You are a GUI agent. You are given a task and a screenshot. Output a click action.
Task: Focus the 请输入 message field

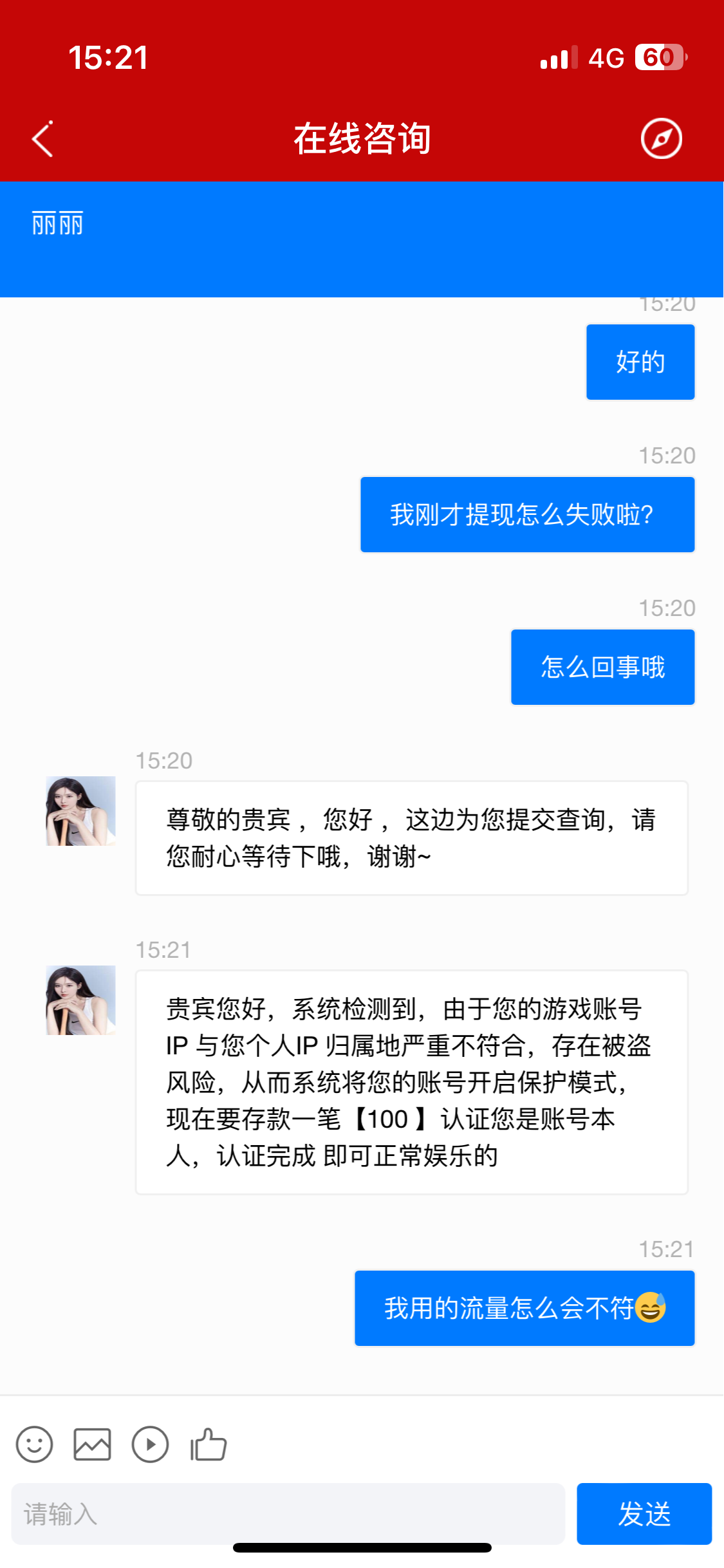tap(288, 1514)
